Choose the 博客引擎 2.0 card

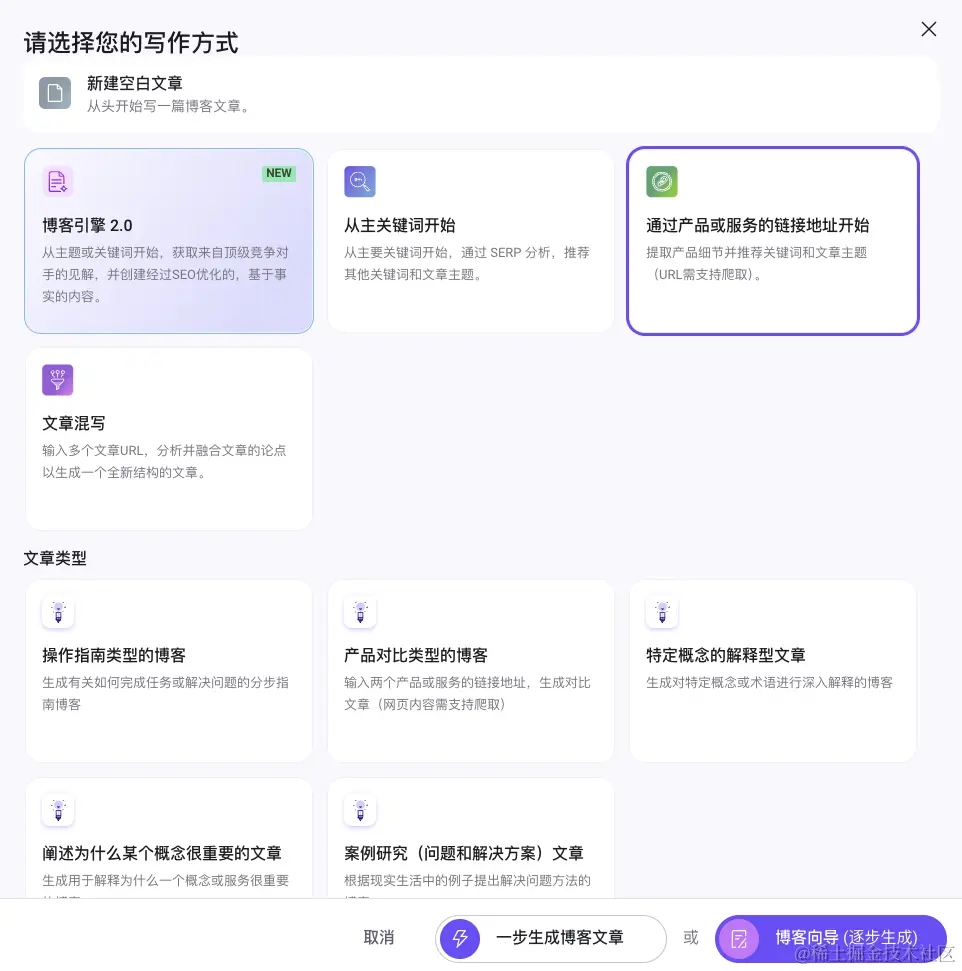point(169,241)
